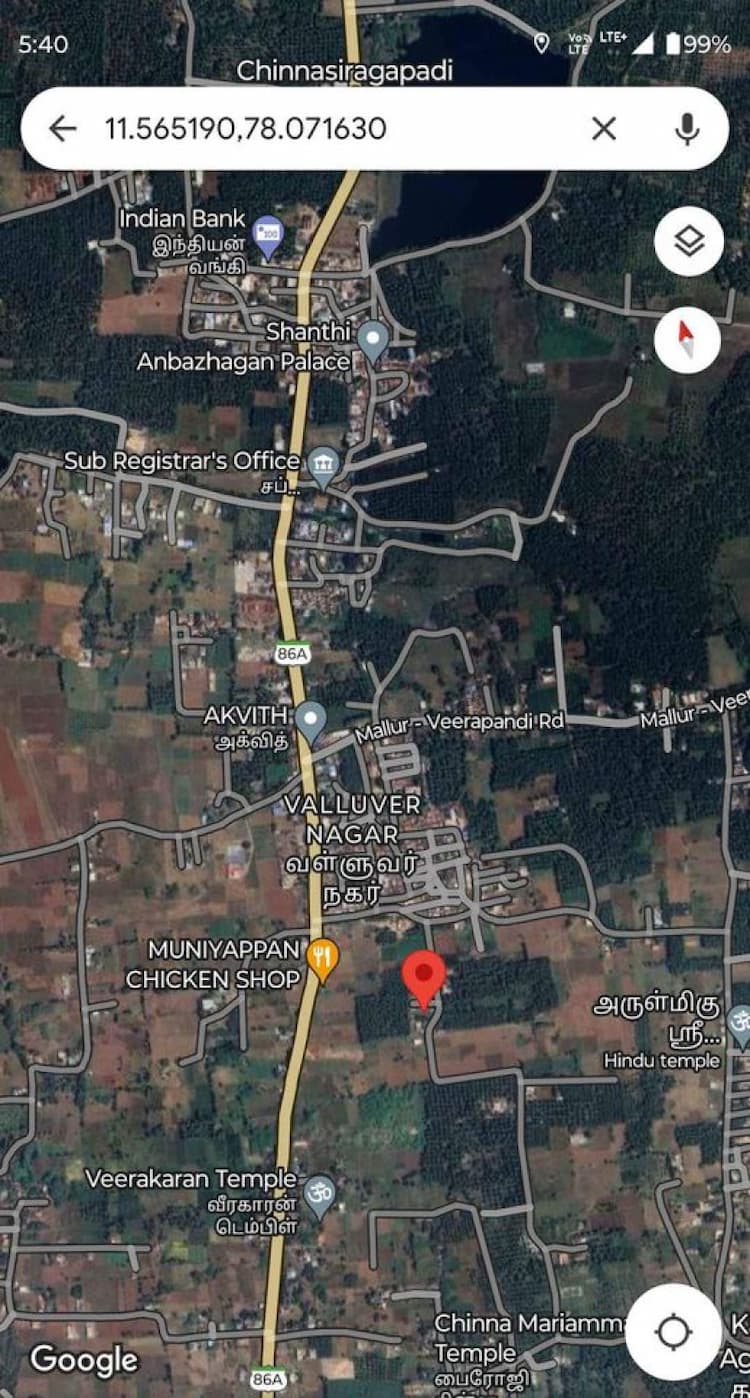Tap the Mallur - Veerapandi Rd label

(462, 725)
